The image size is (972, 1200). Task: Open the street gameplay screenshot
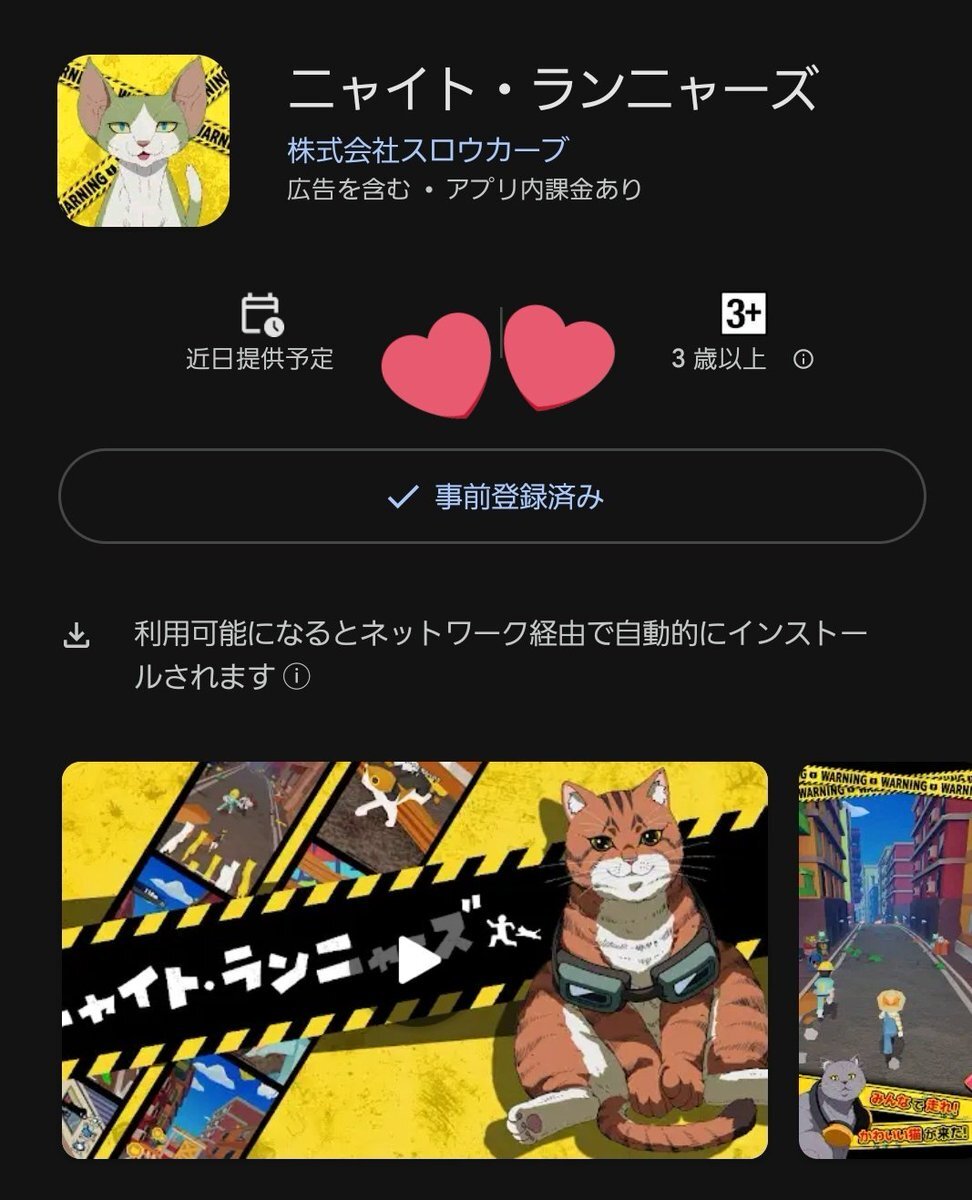pyautogui.click(x=886, y=960)
